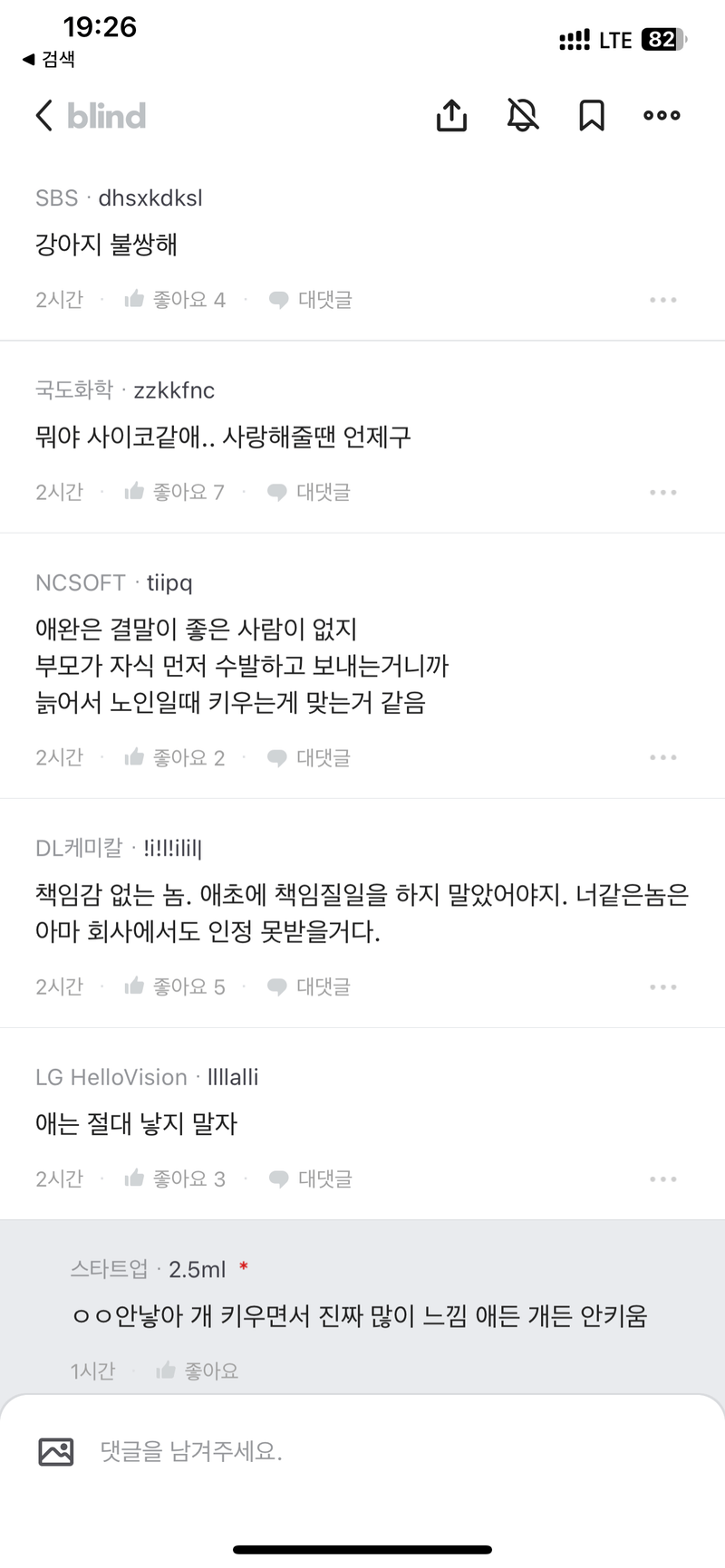Toggle like on DL케미칼 comment
This screenshot has height=1568, width=725.
132,986
